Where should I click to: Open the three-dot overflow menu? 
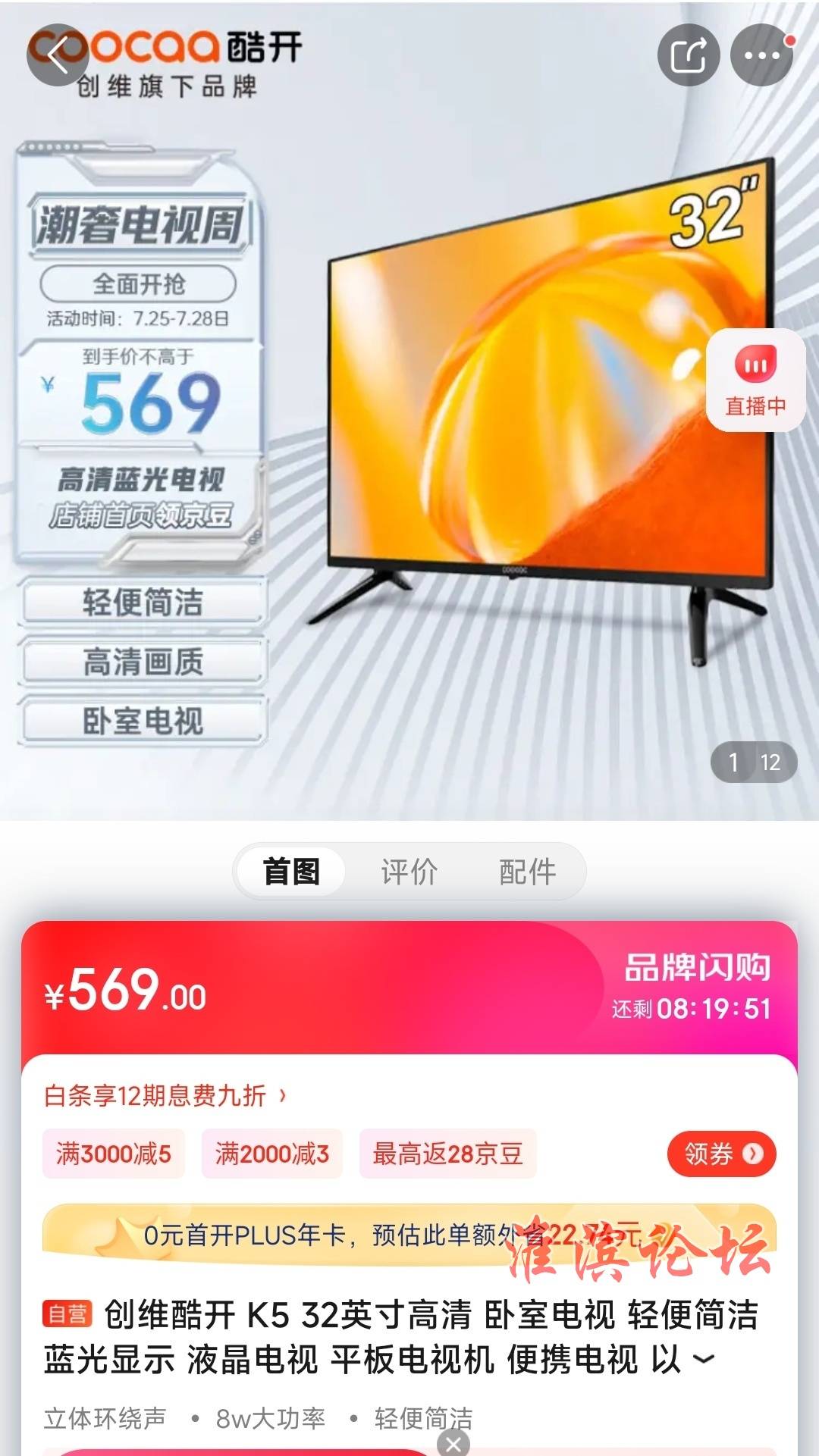[761, 55]
